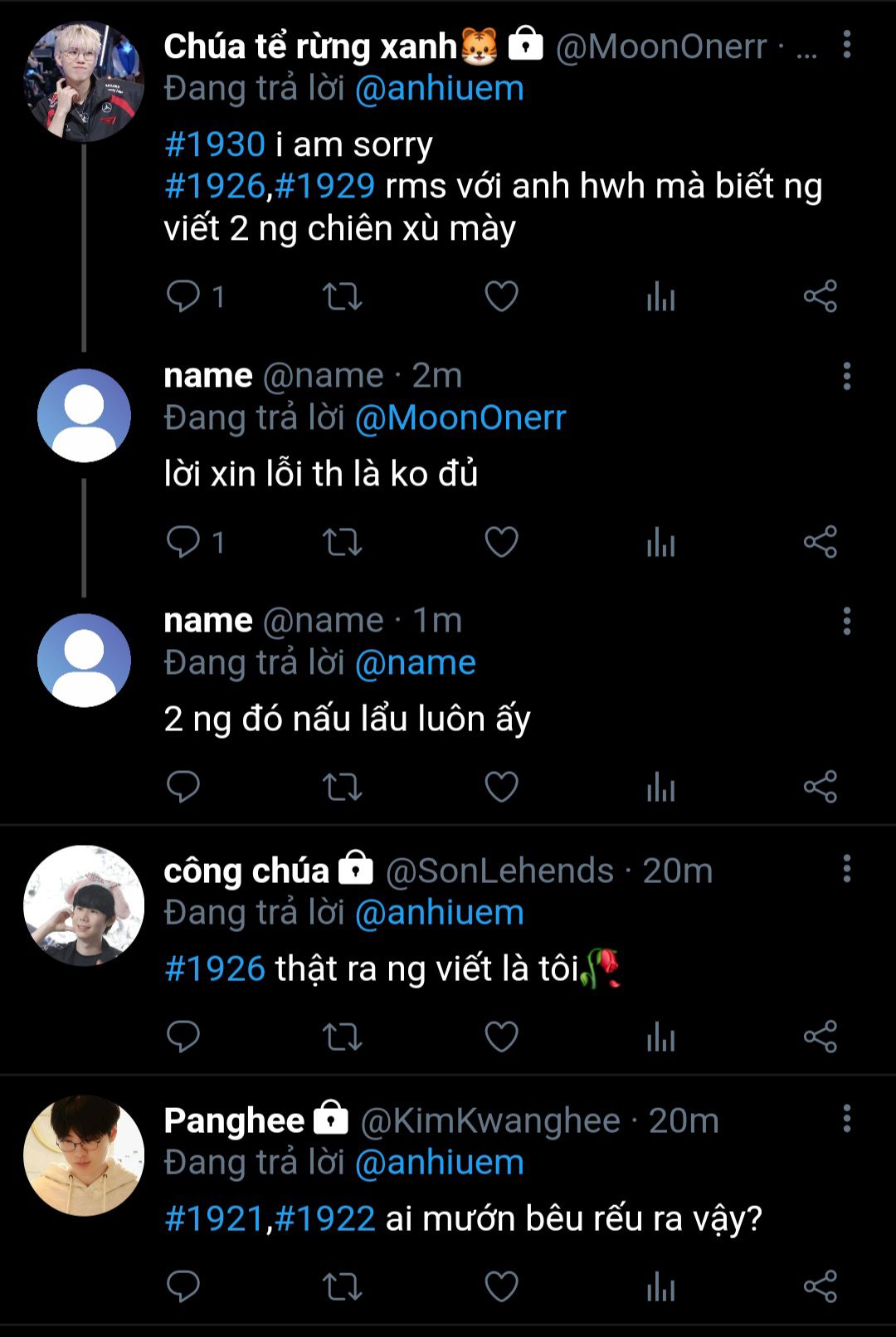Open Chúa tể rừng xanh's avatar
Screen dimensions: 896x1337
click(x=84, y=81)
